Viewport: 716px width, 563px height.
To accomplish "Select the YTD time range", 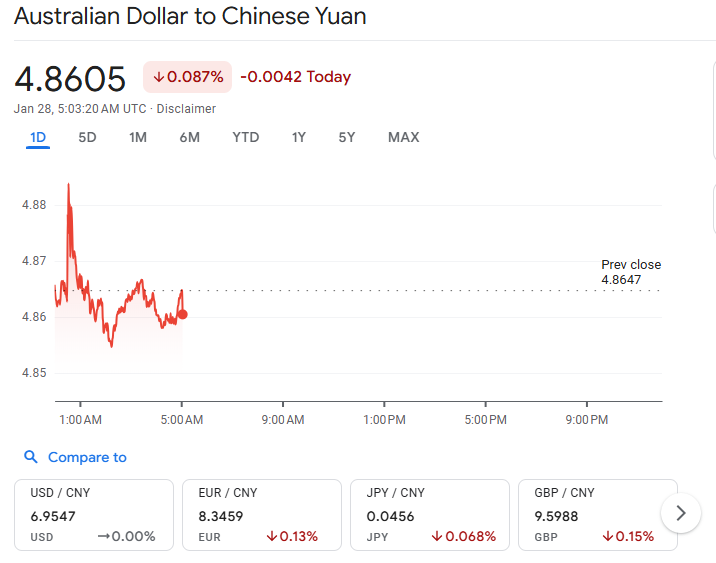I will [x=245, y=137].
